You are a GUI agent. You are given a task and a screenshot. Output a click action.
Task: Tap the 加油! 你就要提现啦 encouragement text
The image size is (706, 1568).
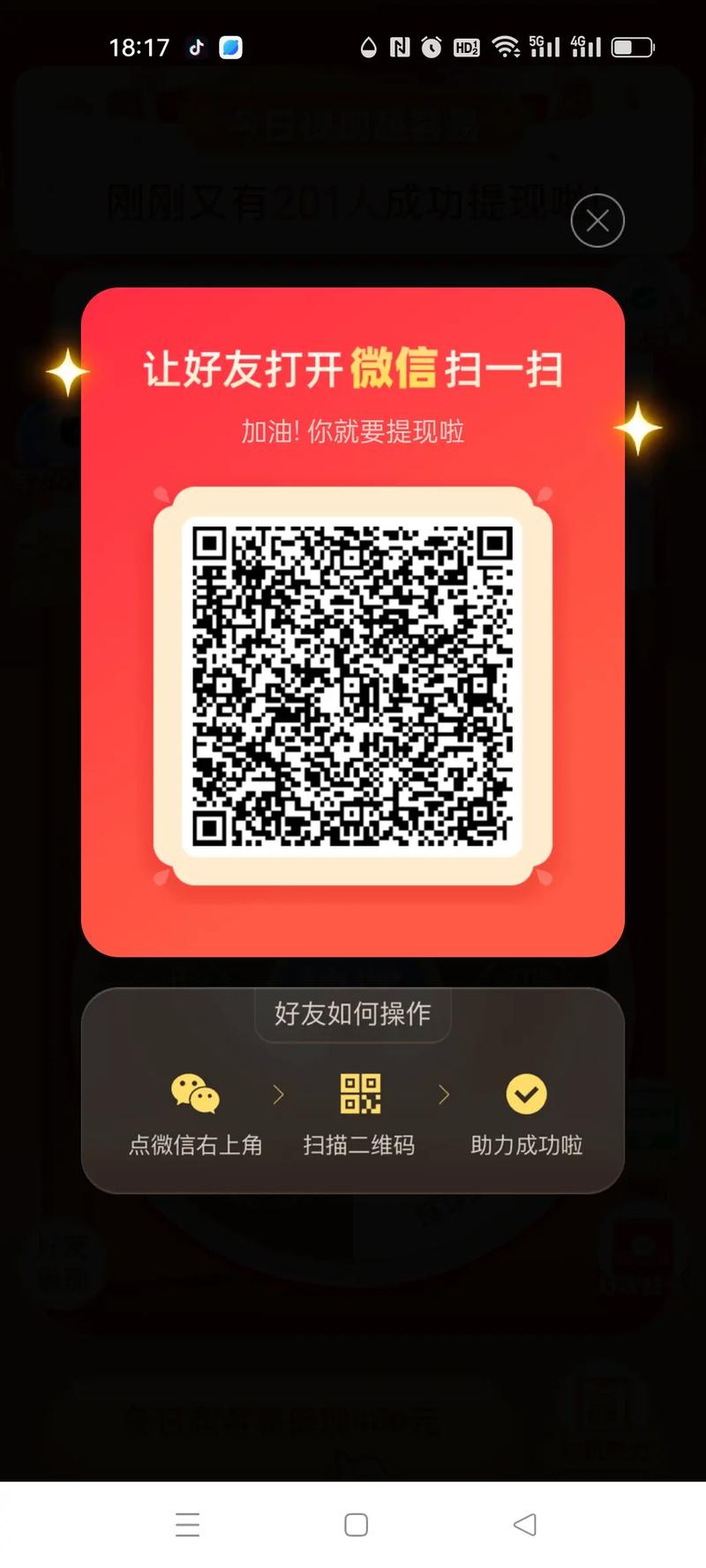(353, 431)
